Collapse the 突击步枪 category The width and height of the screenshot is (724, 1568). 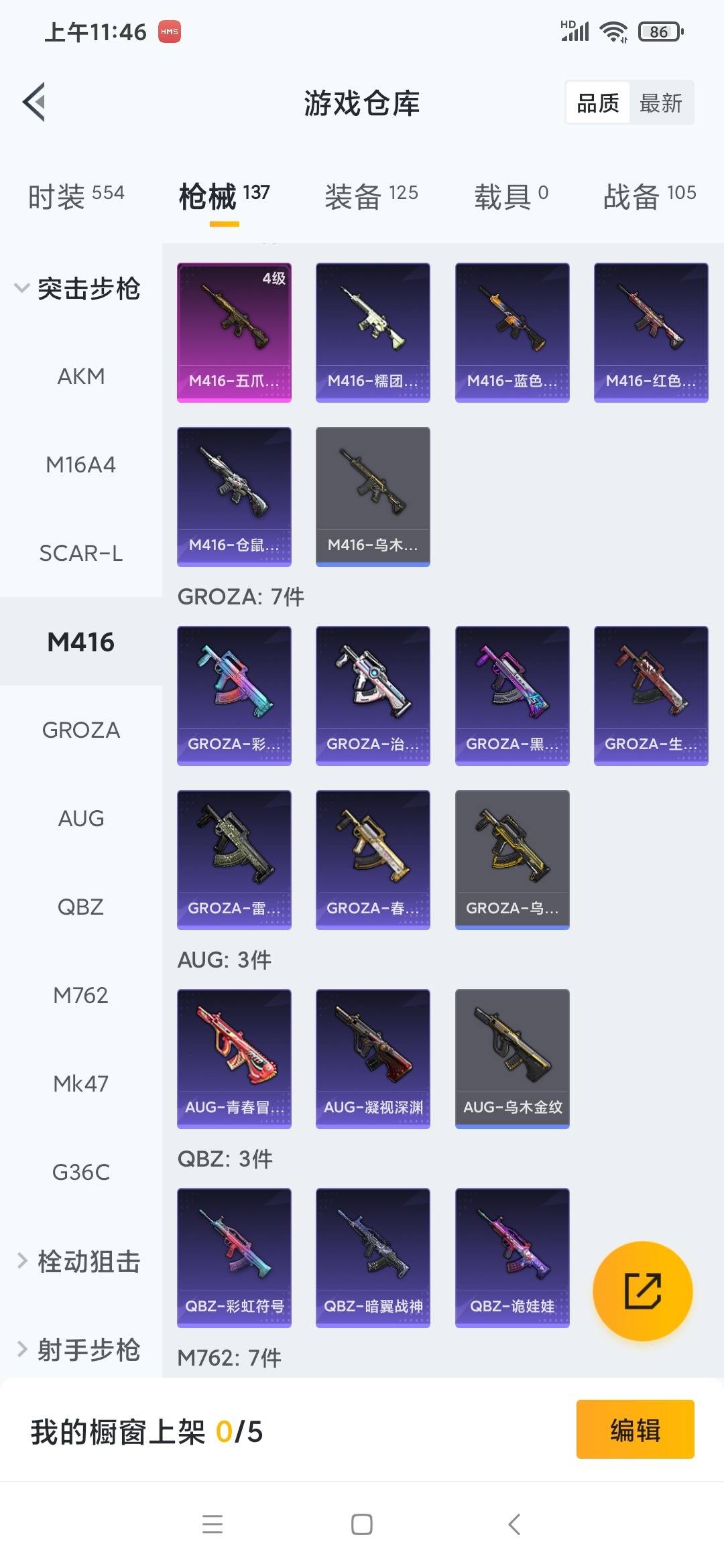coord(77,289)
